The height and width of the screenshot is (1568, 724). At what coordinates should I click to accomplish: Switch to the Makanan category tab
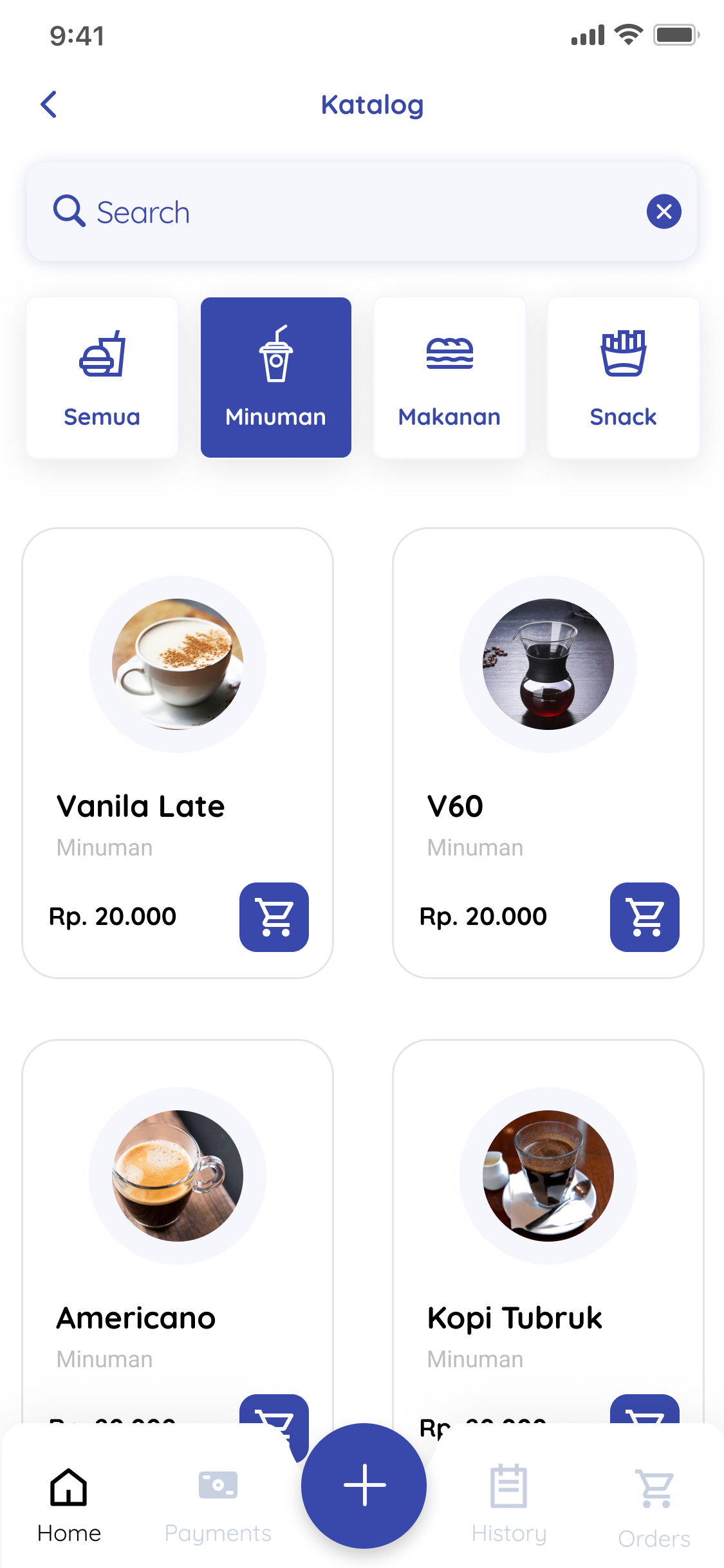(449, 377)
